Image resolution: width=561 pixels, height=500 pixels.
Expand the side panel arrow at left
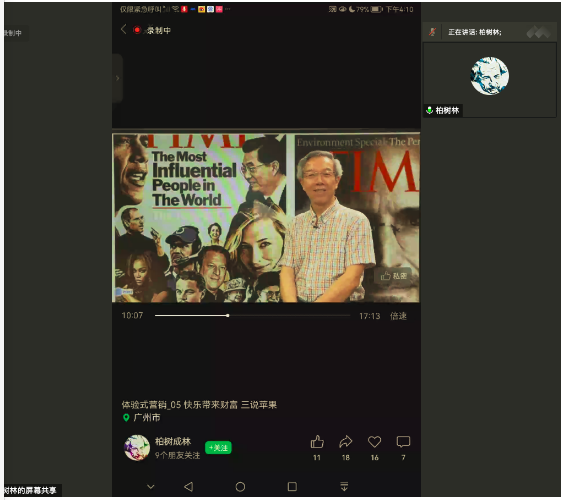[x=117, y=78]
